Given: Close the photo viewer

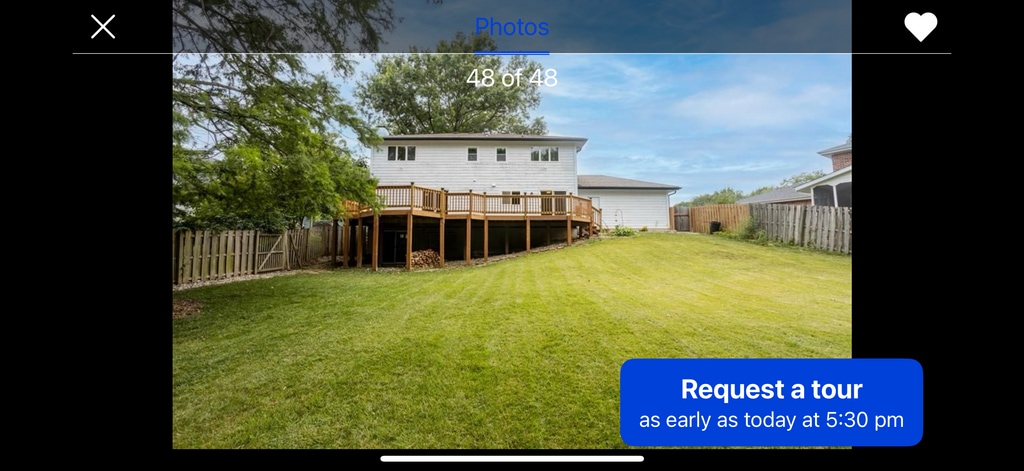Looking at the screenshot, I should coord(103,27).
